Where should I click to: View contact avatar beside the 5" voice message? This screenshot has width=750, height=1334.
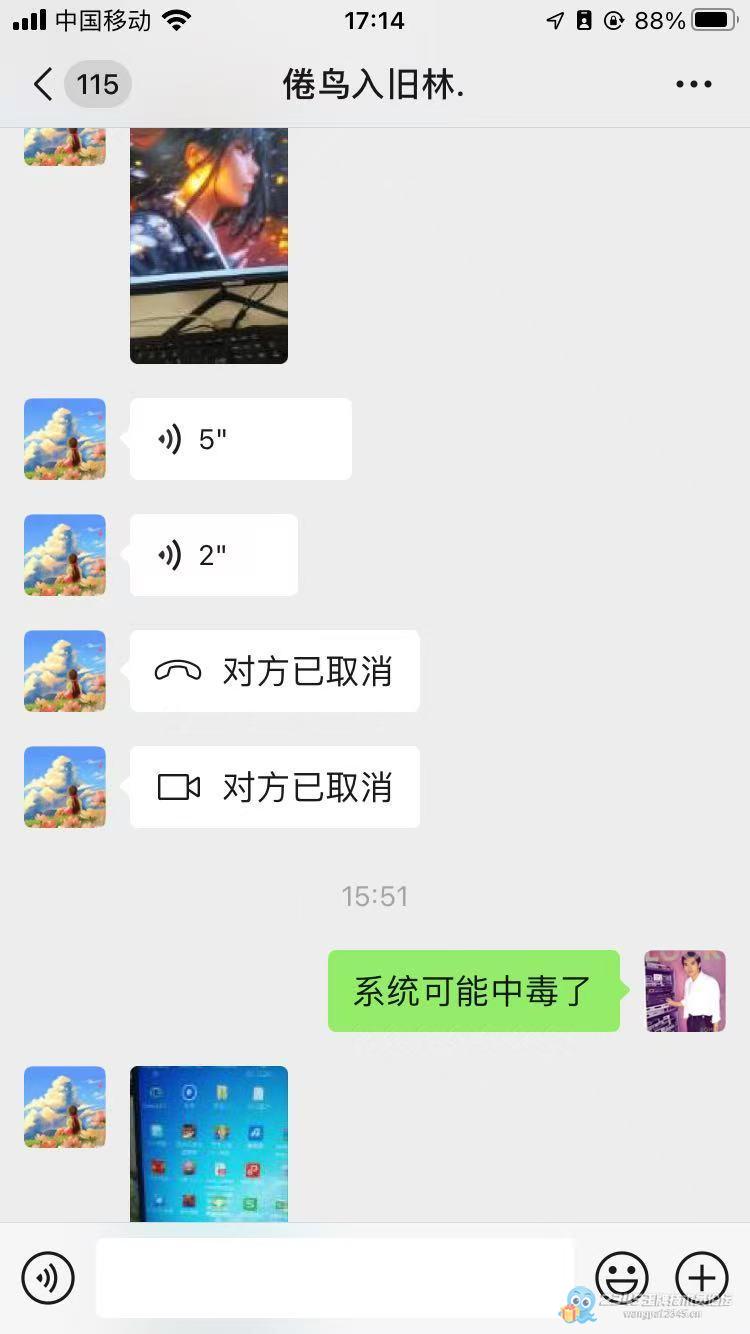click(x=65, y=439)
